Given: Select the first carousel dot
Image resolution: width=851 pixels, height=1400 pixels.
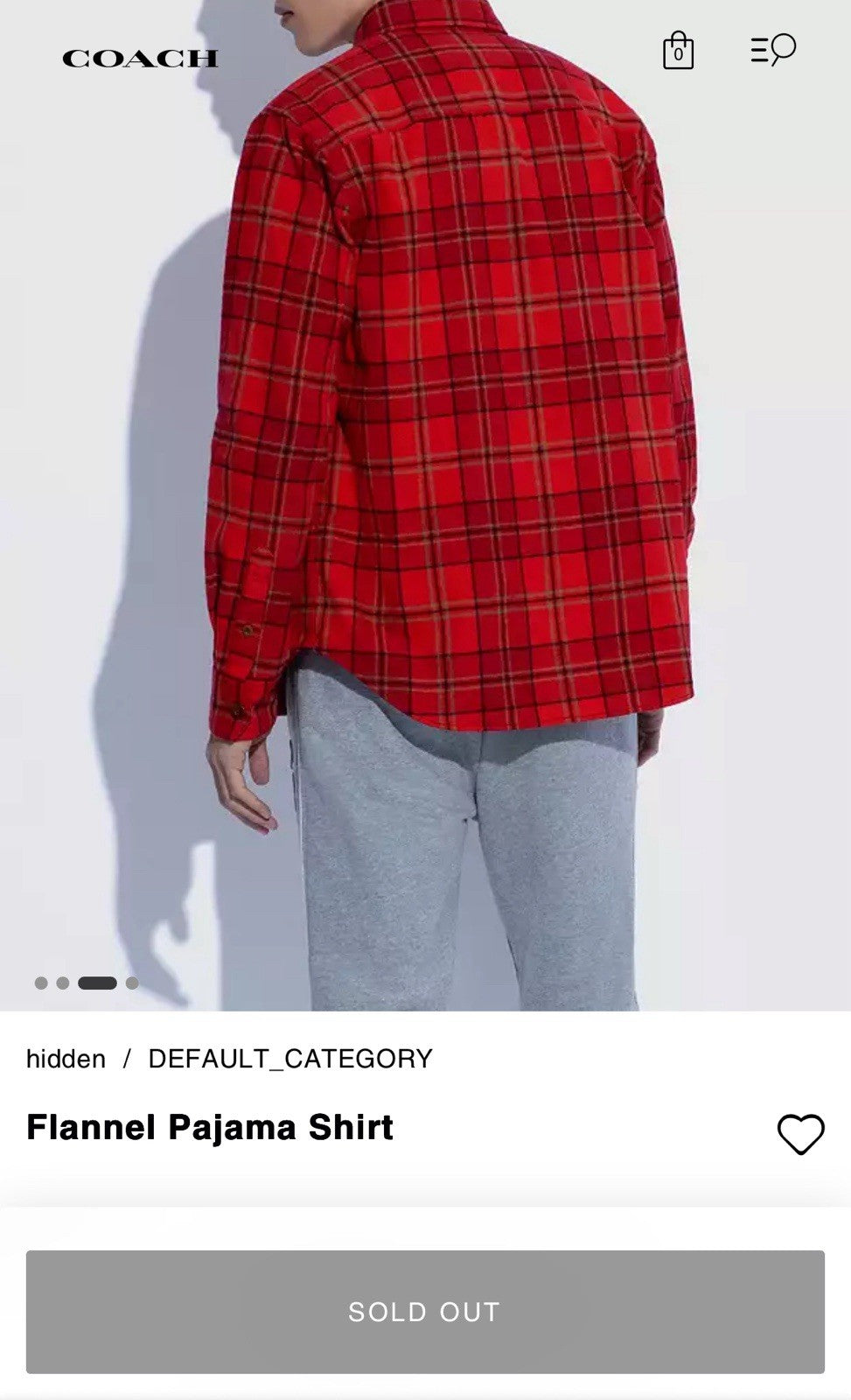Looking at the screenshot, I should 42,983.
